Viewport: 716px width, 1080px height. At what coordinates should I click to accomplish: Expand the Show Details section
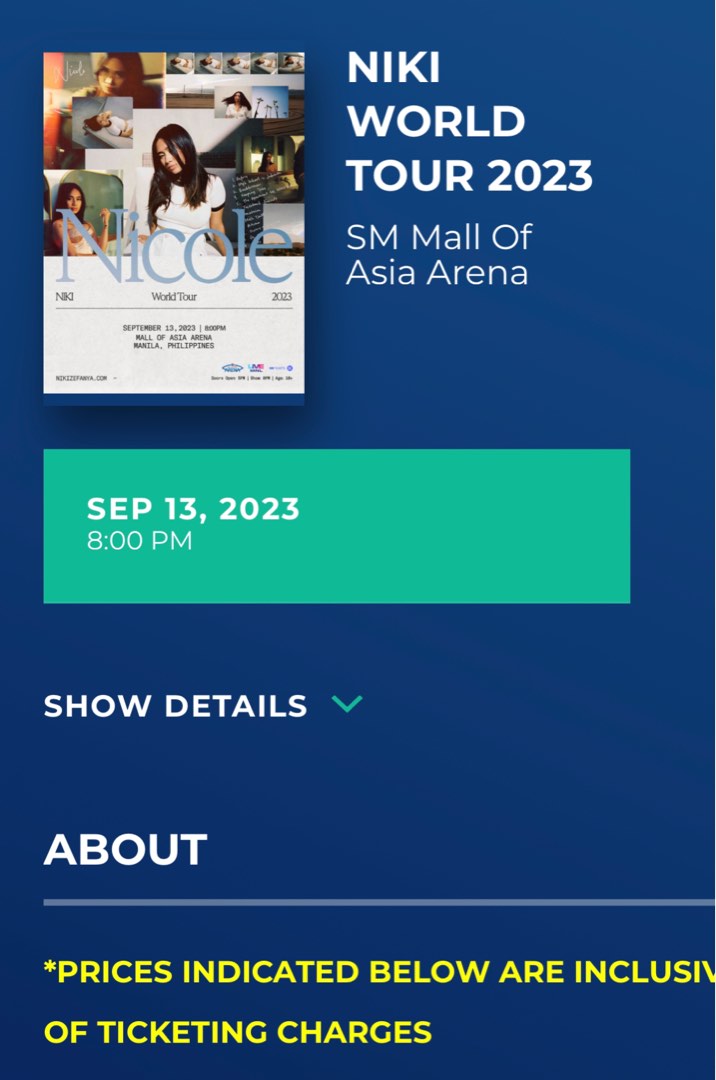203,706
